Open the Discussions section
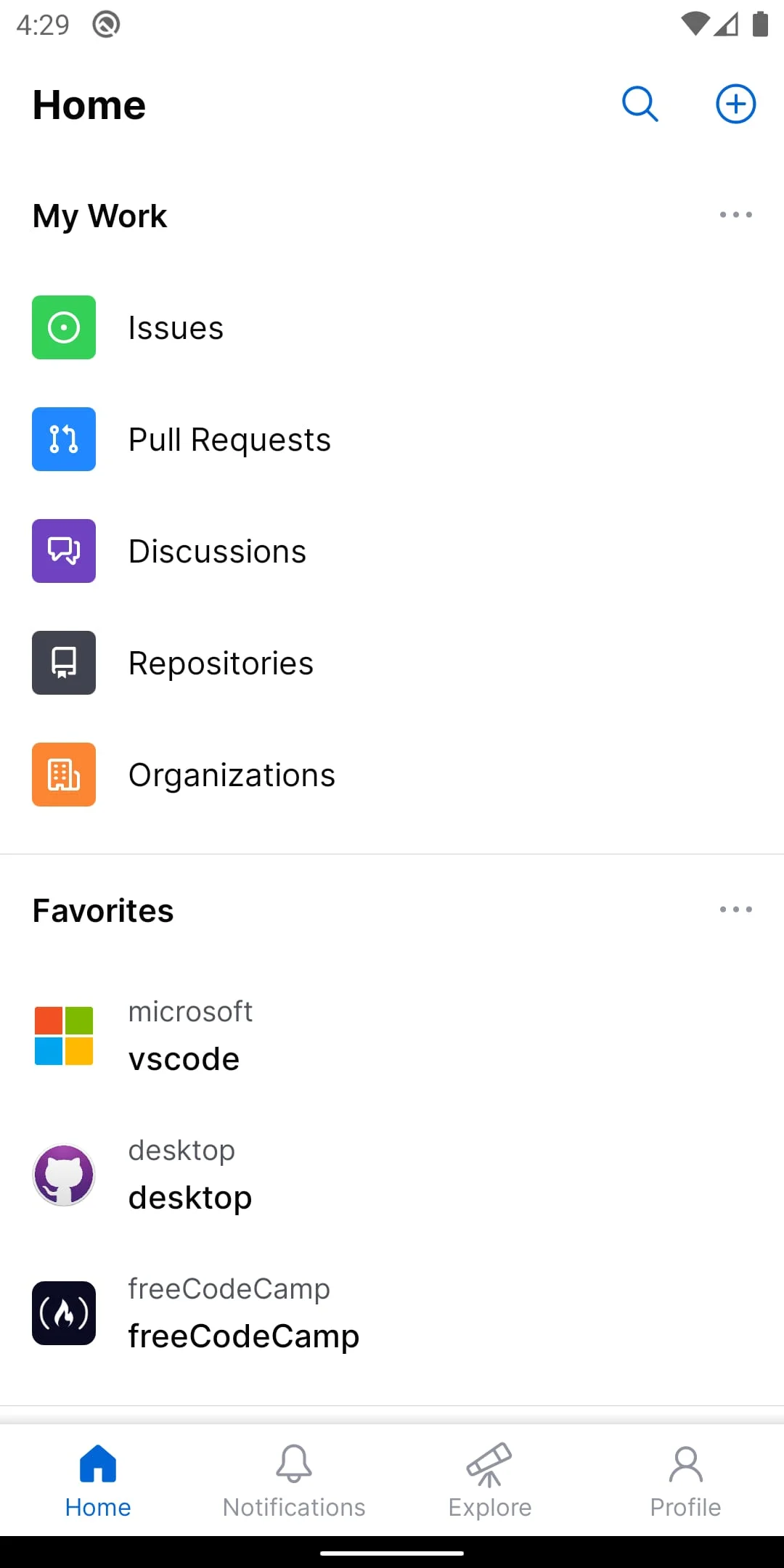The image size is (784, 1568). (x=216, y=551)
